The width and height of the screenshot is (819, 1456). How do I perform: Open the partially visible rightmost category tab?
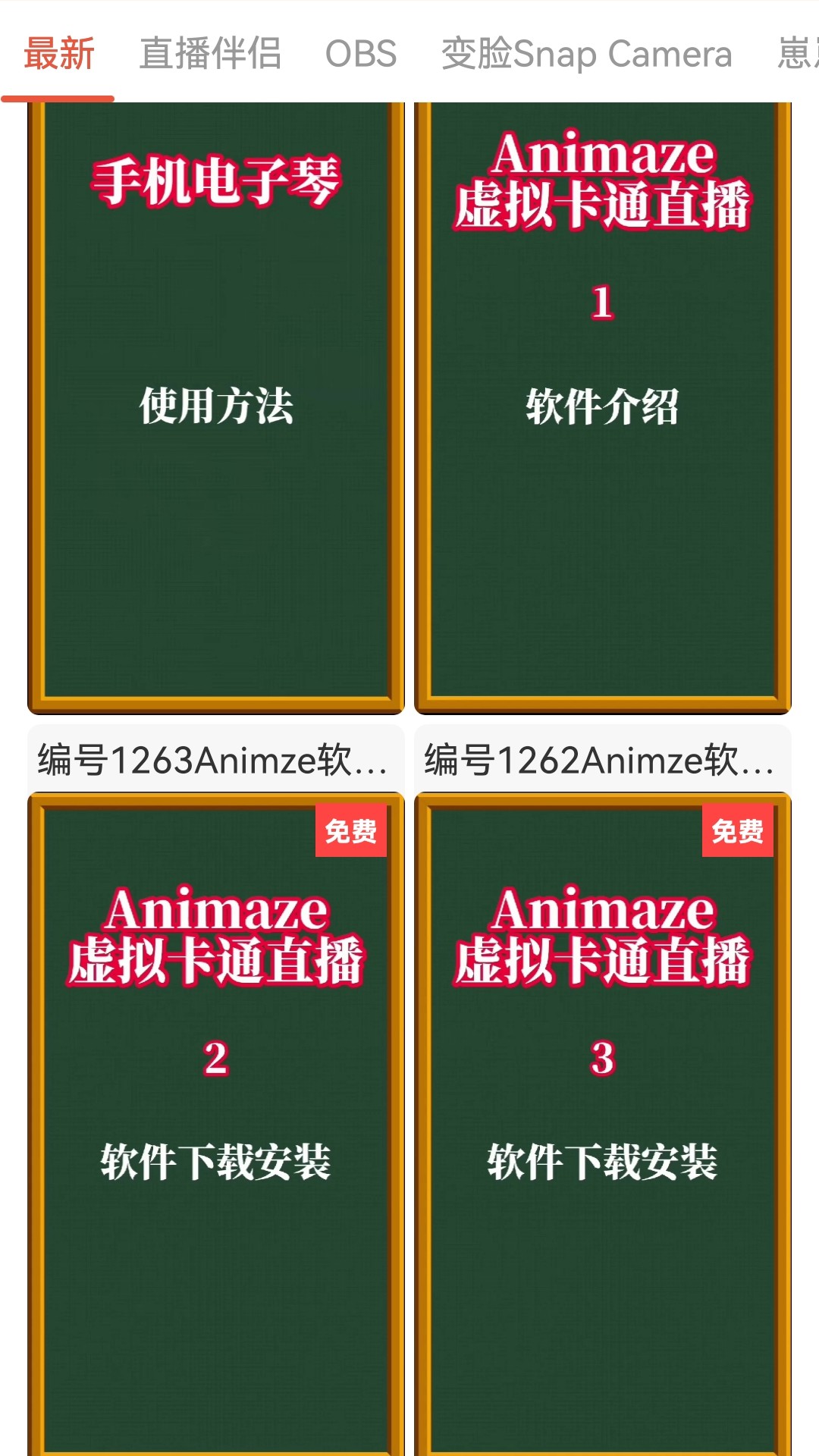point(796,53)
